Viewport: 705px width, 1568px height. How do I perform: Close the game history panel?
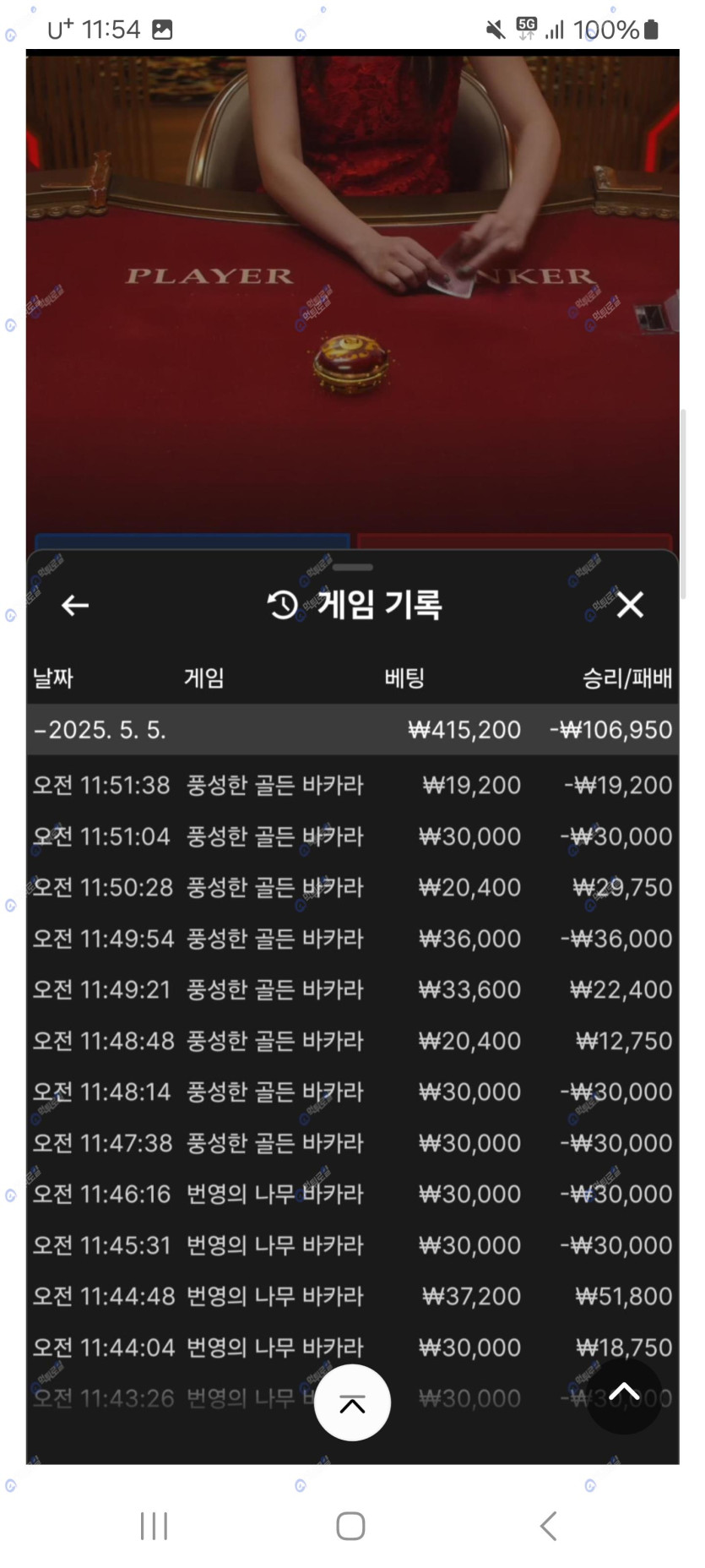pyautogui.click(x=630, y=605)
